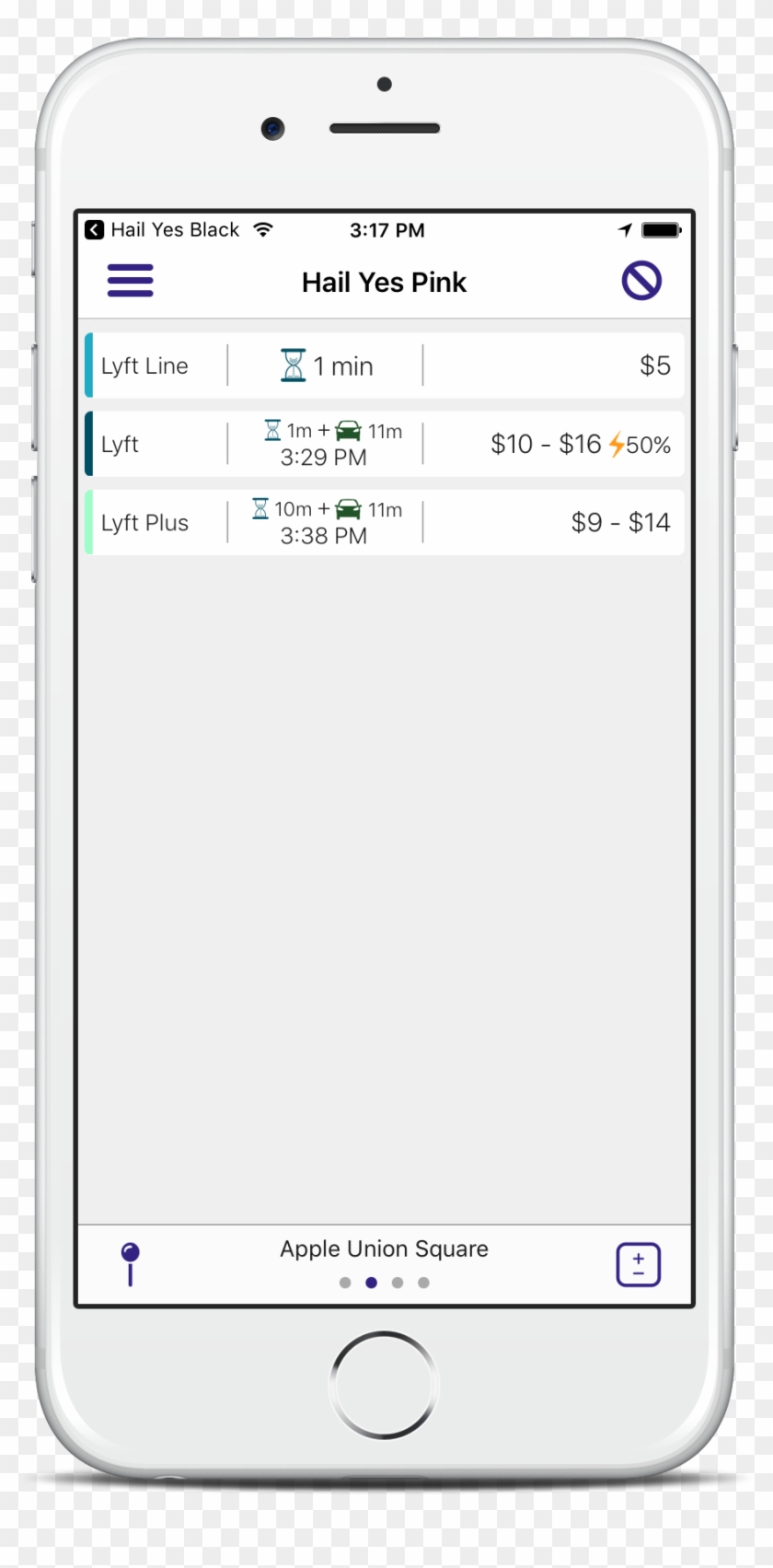Pick the Lyft Plus ride option
The width and height of the screenshot is (773, 1568).
(385, 522)
